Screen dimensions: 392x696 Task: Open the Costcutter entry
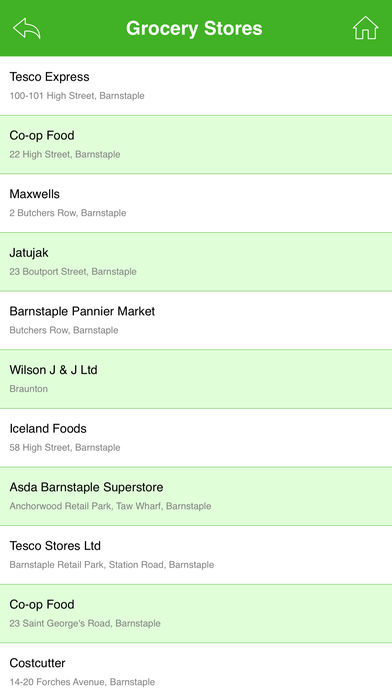196,669
